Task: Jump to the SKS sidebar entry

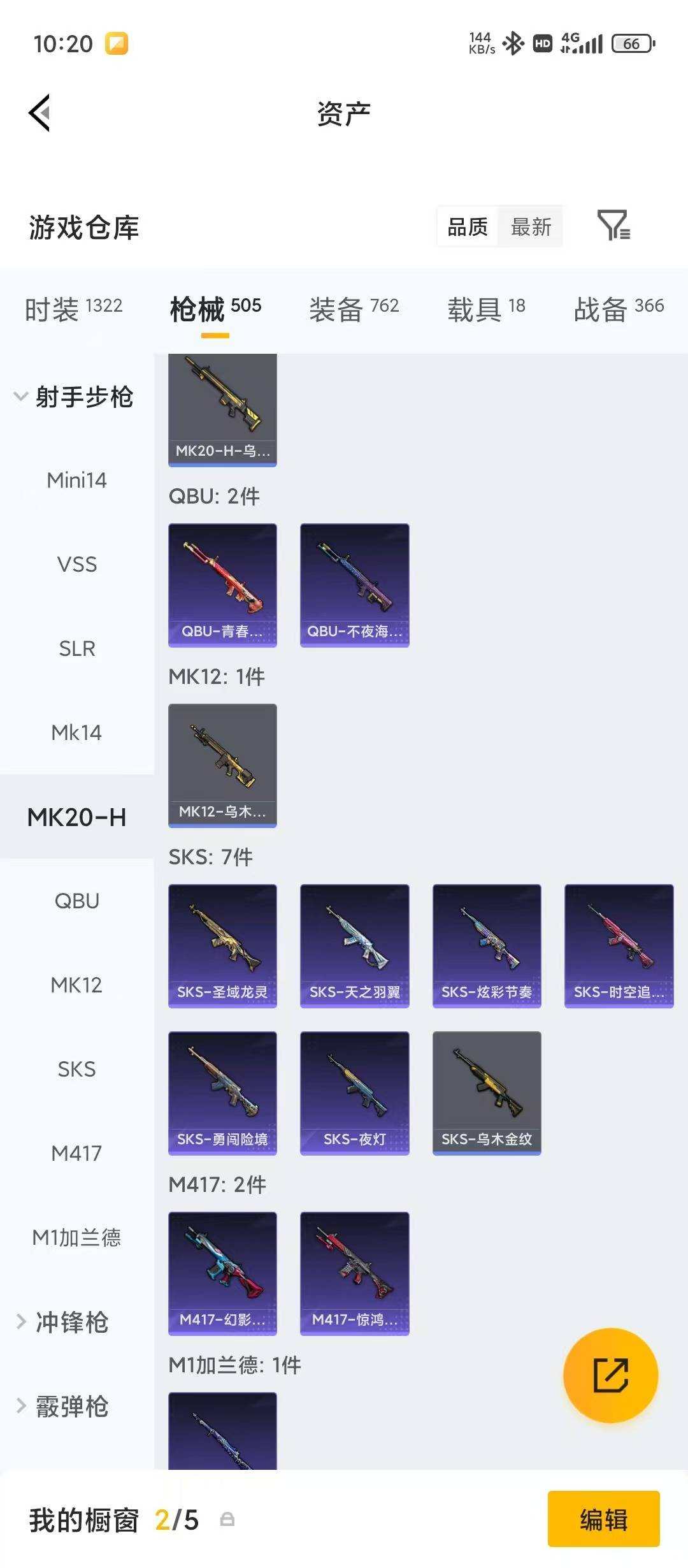Action: pos(76,1069)
